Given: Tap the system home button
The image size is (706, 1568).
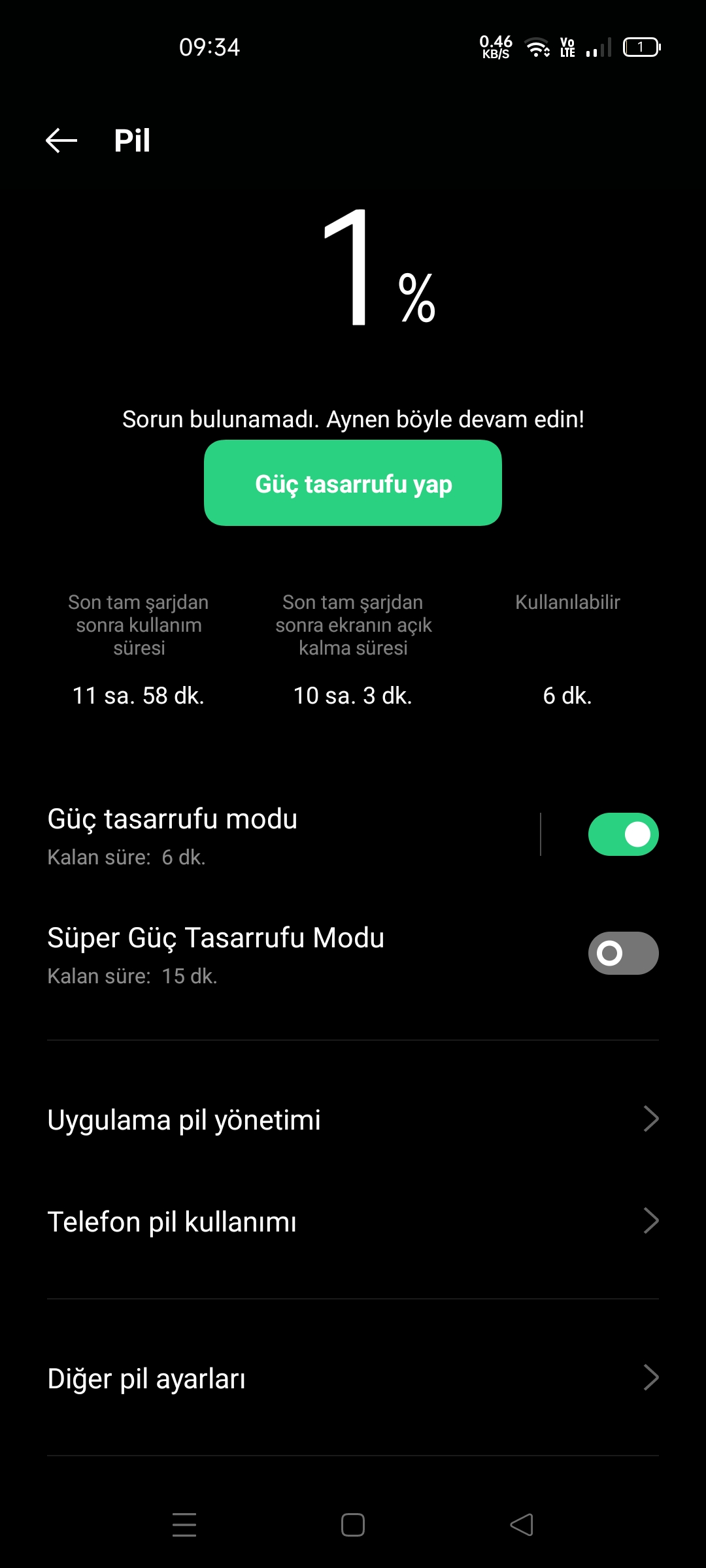Looking at the screenshot, I should (353, 1525).
